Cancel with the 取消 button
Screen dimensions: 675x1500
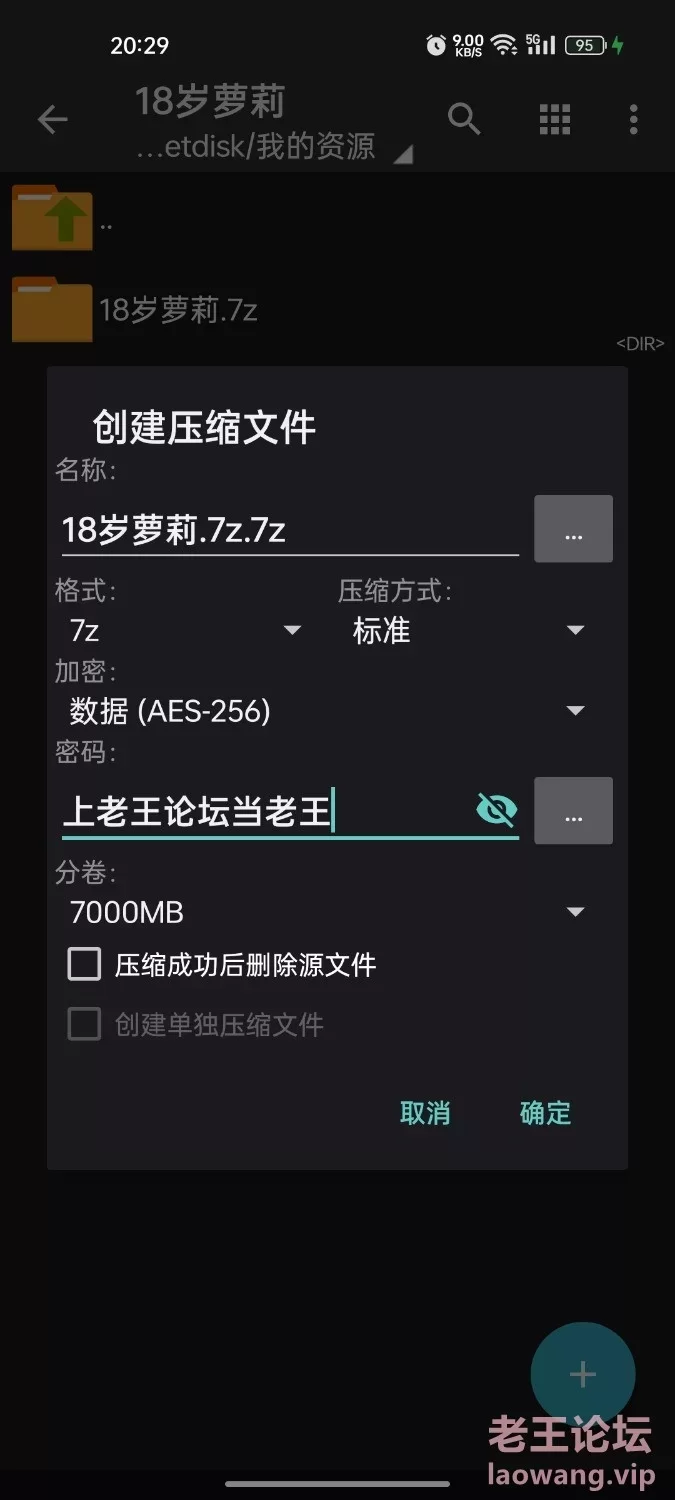(425, 1113)
